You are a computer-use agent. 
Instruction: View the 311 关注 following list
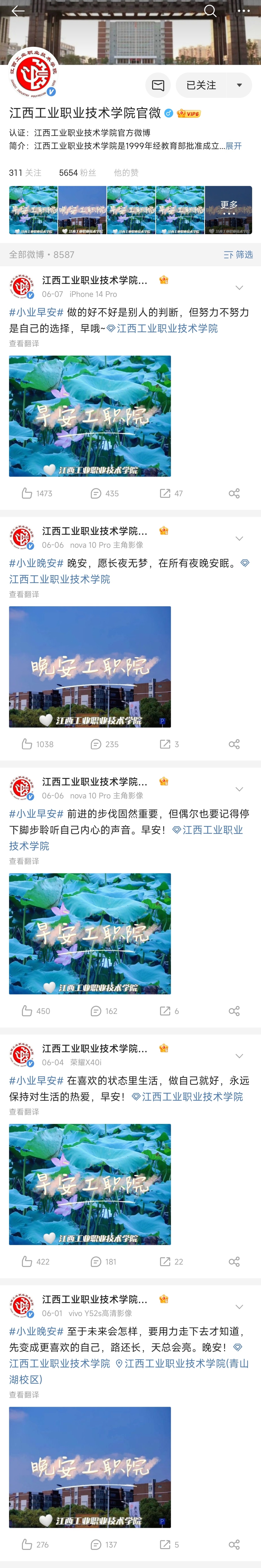[25, 173]
